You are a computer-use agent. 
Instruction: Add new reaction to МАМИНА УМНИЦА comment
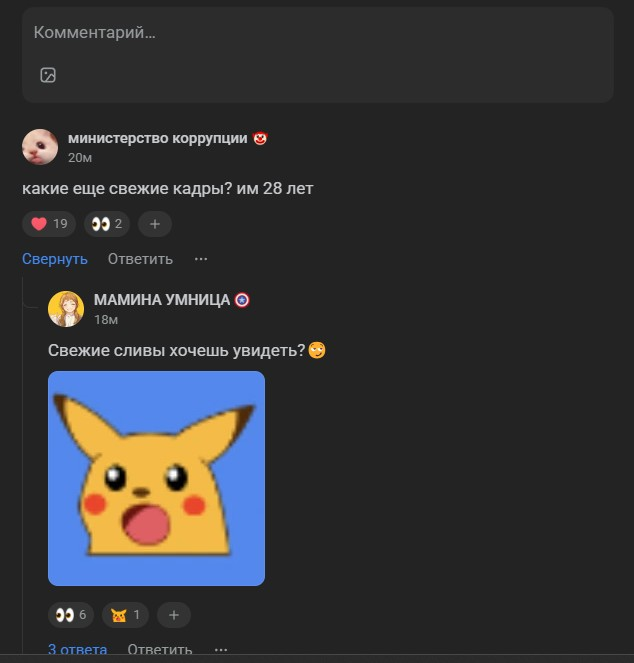(173, 615)
